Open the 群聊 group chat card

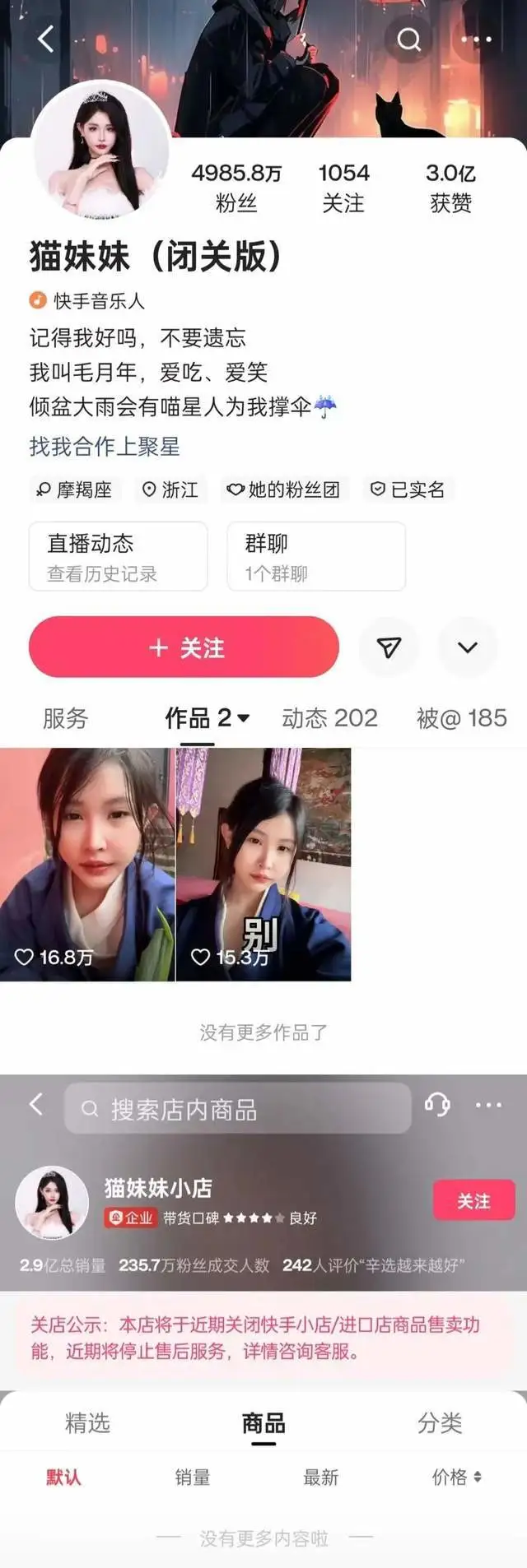coord(315,556)
